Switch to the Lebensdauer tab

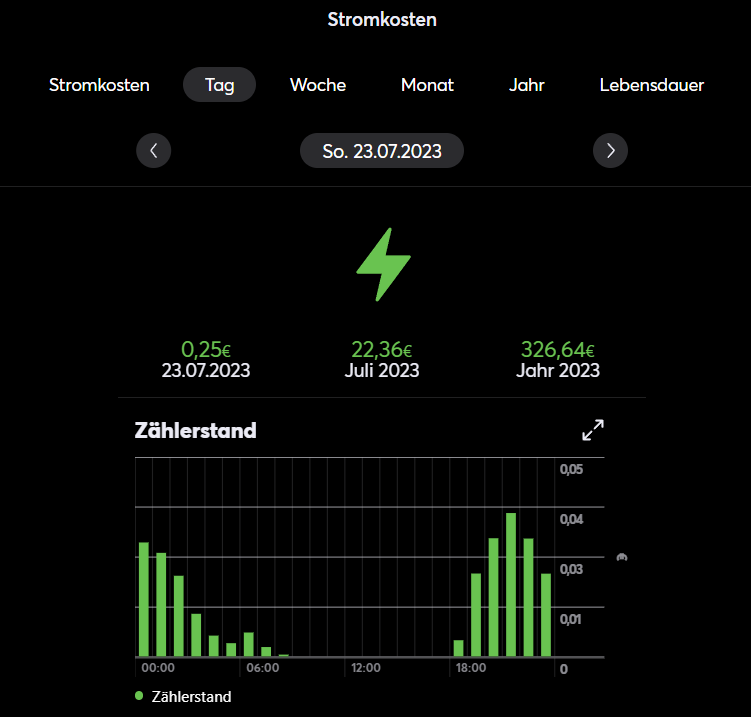651,85
